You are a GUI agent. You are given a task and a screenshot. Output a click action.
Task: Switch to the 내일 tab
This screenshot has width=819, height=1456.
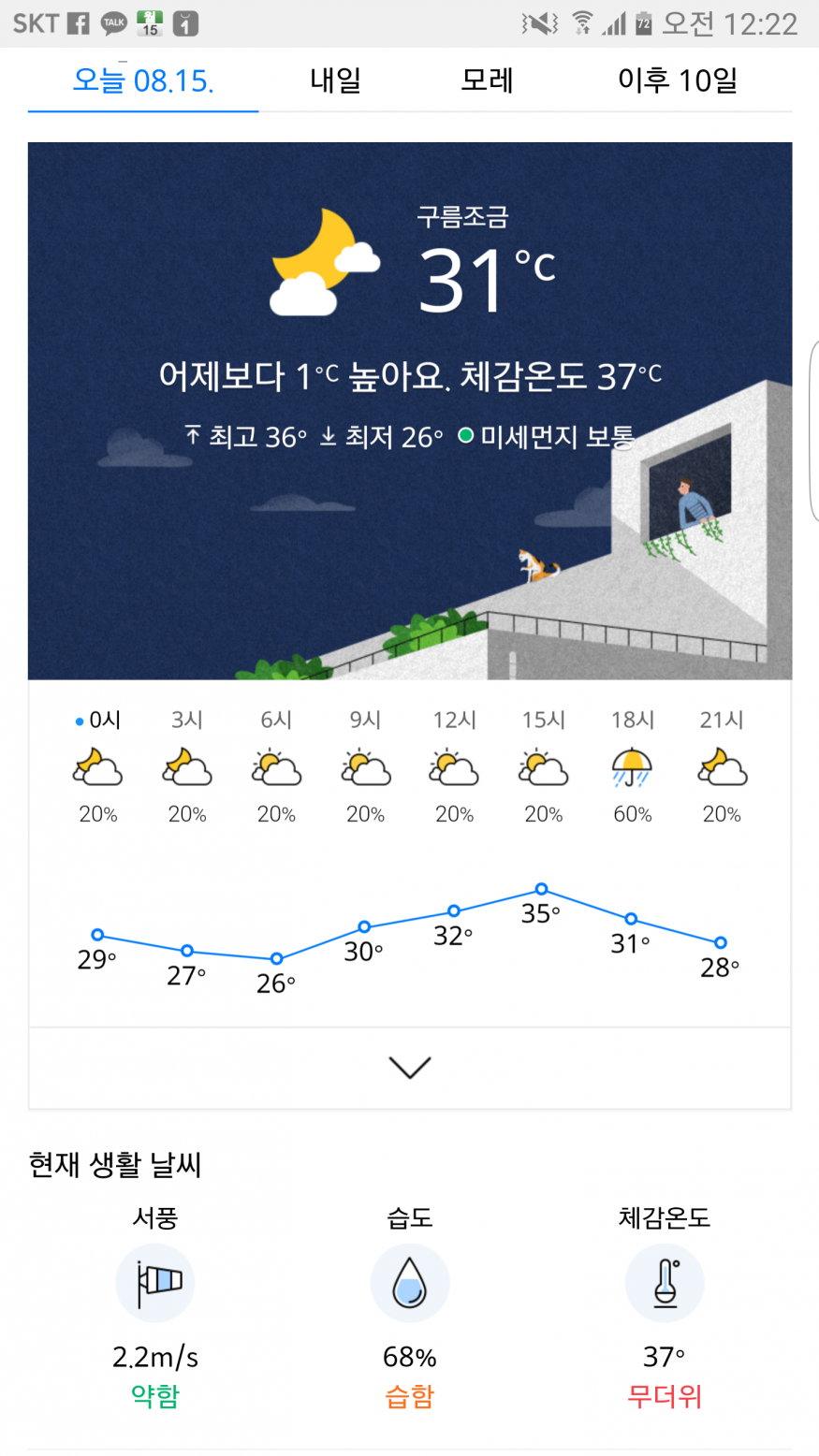[335, 80]
